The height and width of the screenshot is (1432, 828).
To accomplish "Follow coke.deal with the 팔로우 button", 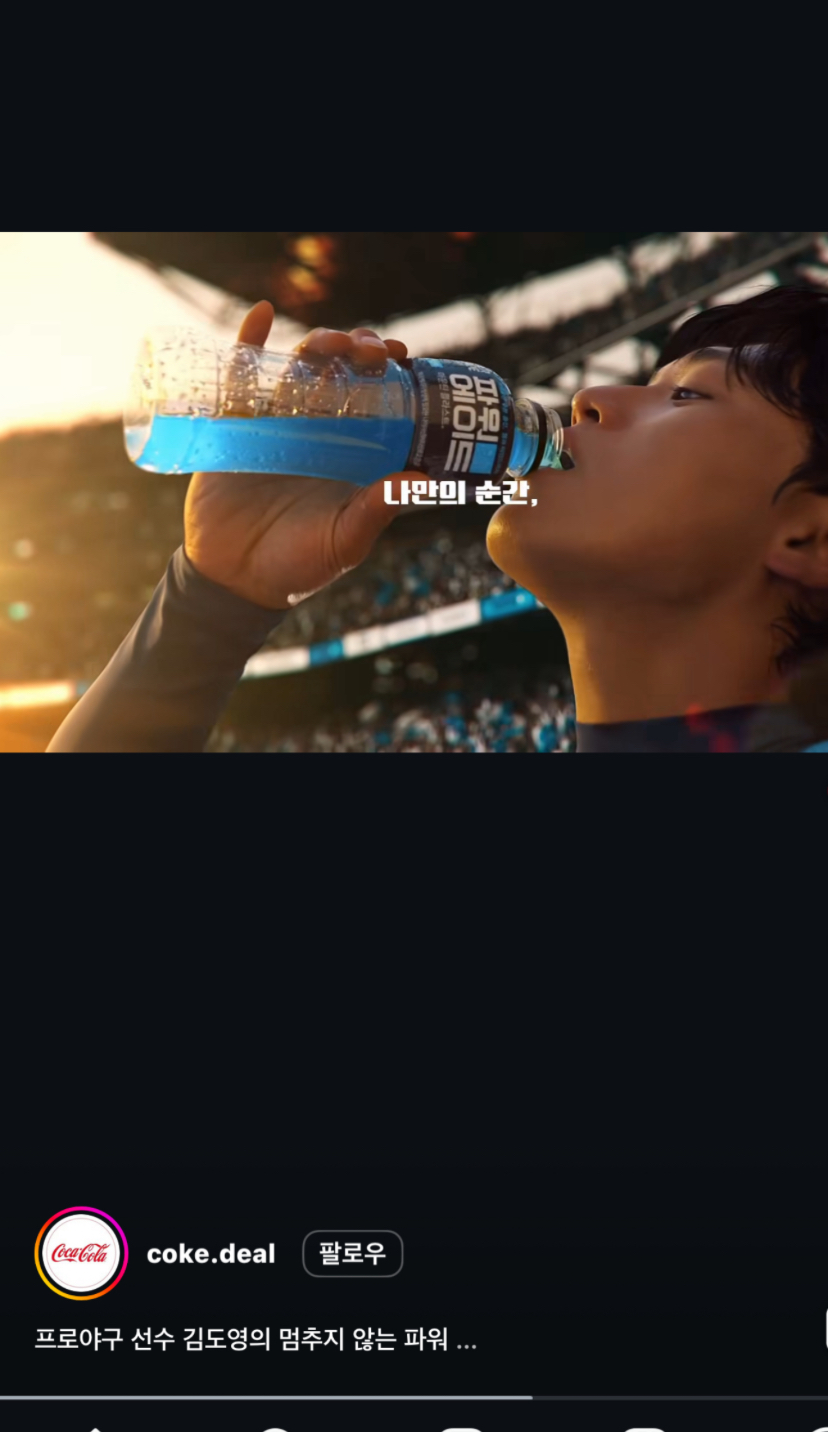I will [352, 1253].
